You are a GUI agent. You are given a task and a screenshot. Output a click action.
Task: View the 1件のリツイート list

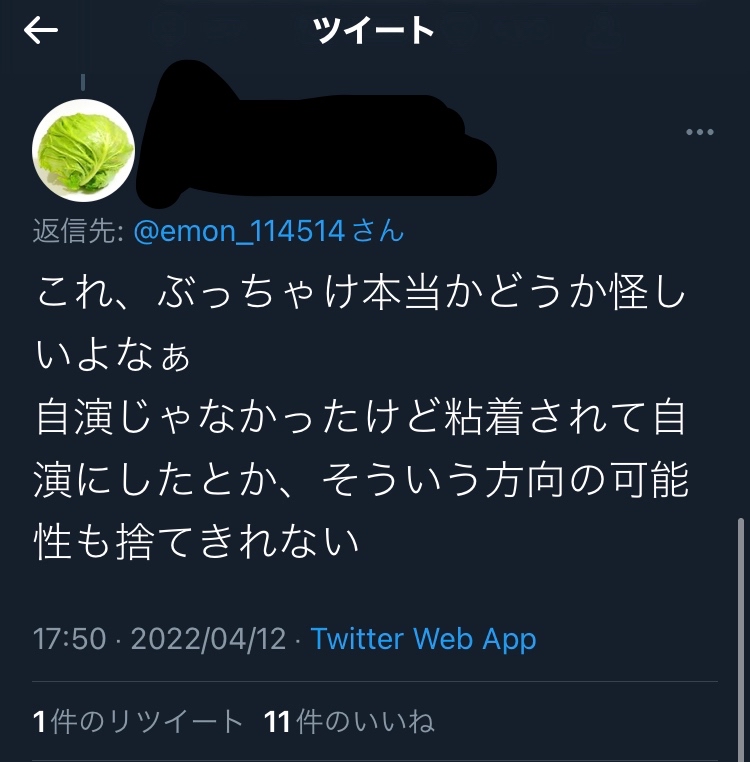[138, 722]
